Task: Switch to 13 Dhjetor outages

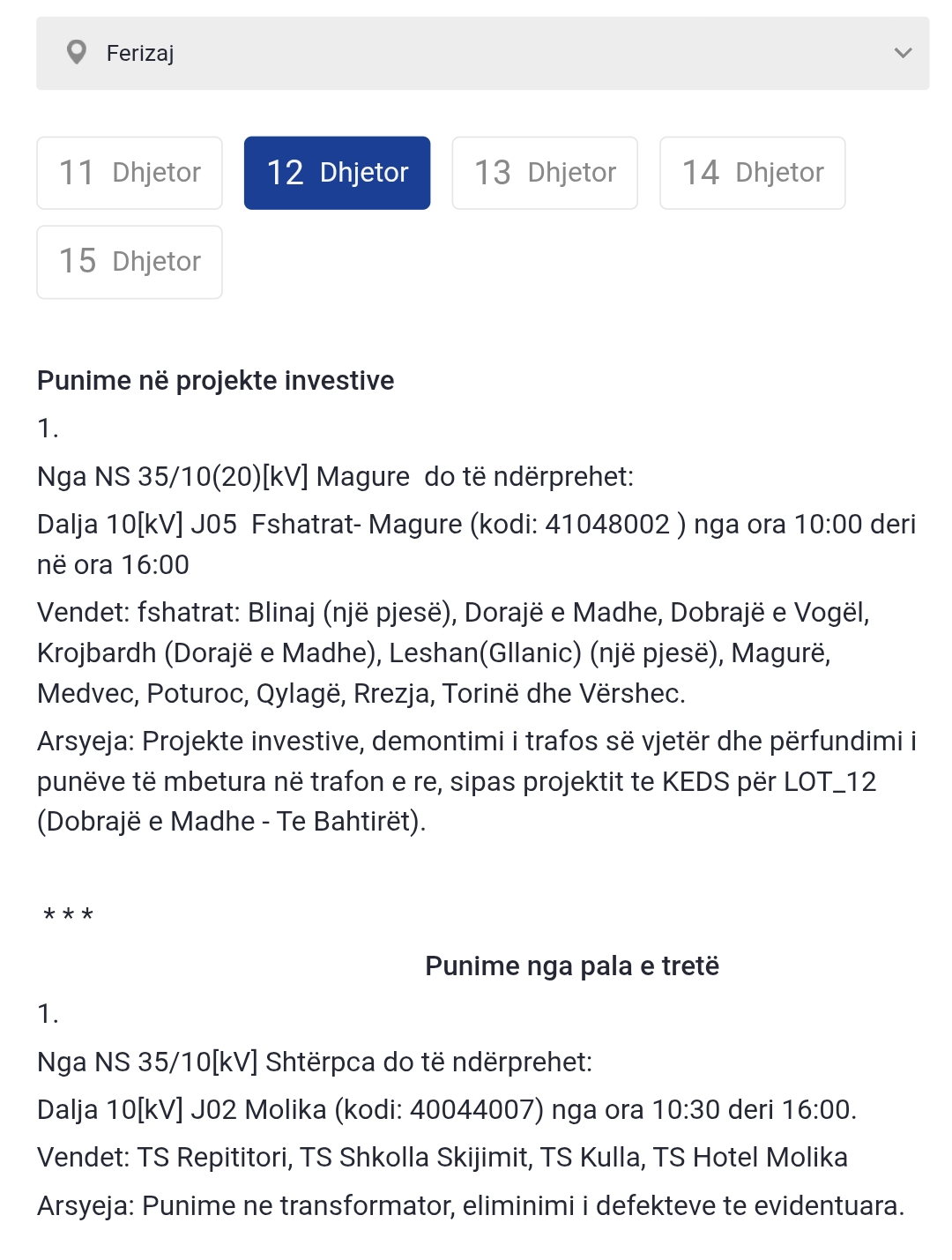Action: tap(545, 173)
